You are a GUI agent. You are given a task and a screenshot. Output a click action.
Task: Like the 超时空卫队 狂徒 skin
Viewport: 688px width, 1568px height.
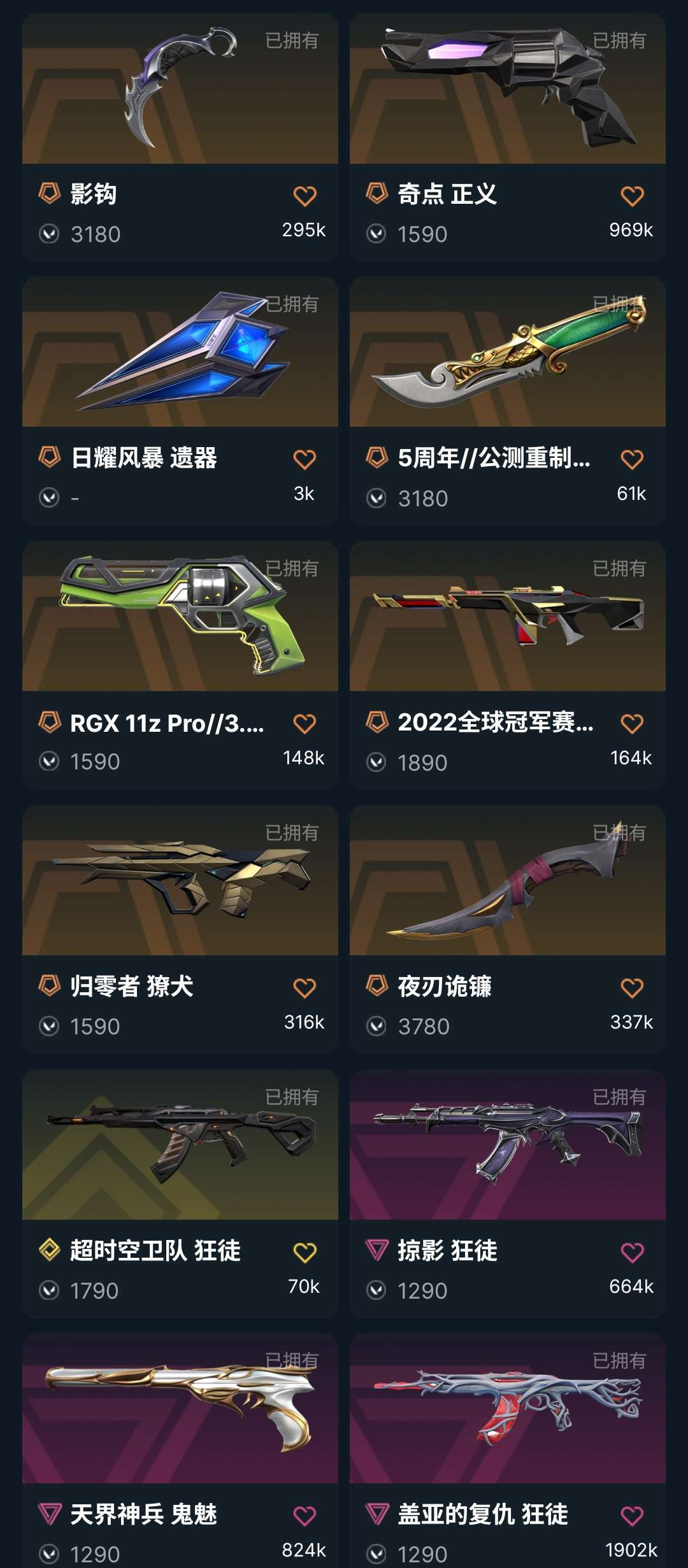tap(305, 1252)
